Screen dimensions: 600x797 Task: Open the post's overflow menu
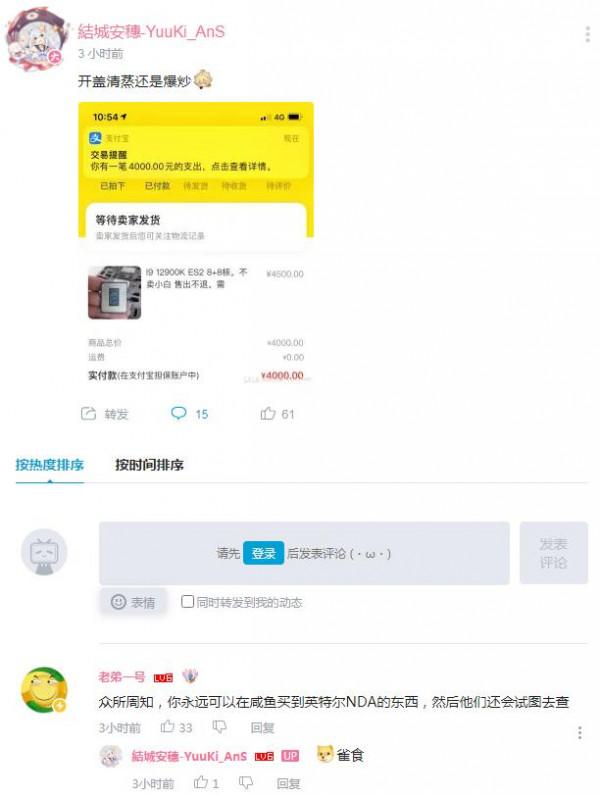point(587,35)
